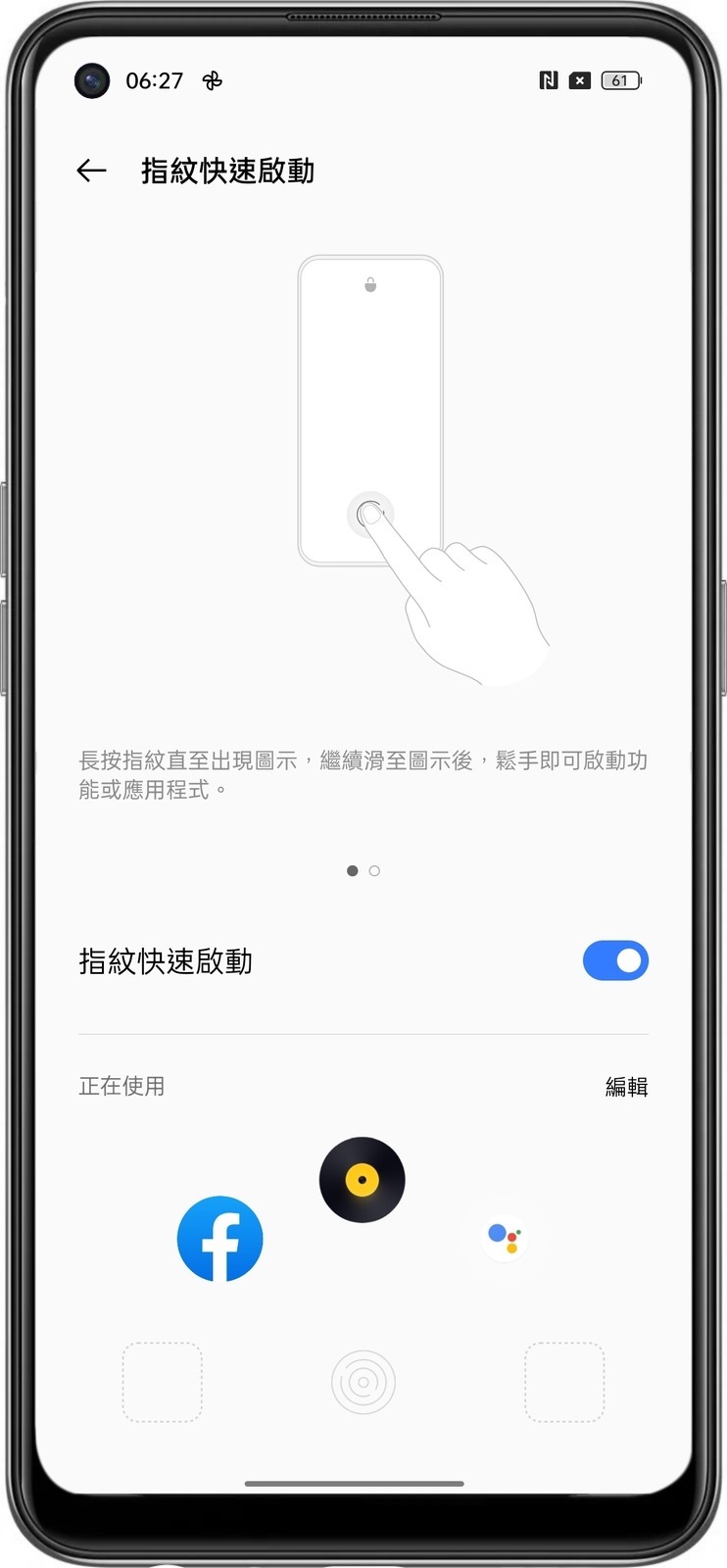The width and height of the screenshot is (727, 1568).
Task: Open 編輯 to edit shortcuts
Action: point(626,1086)
